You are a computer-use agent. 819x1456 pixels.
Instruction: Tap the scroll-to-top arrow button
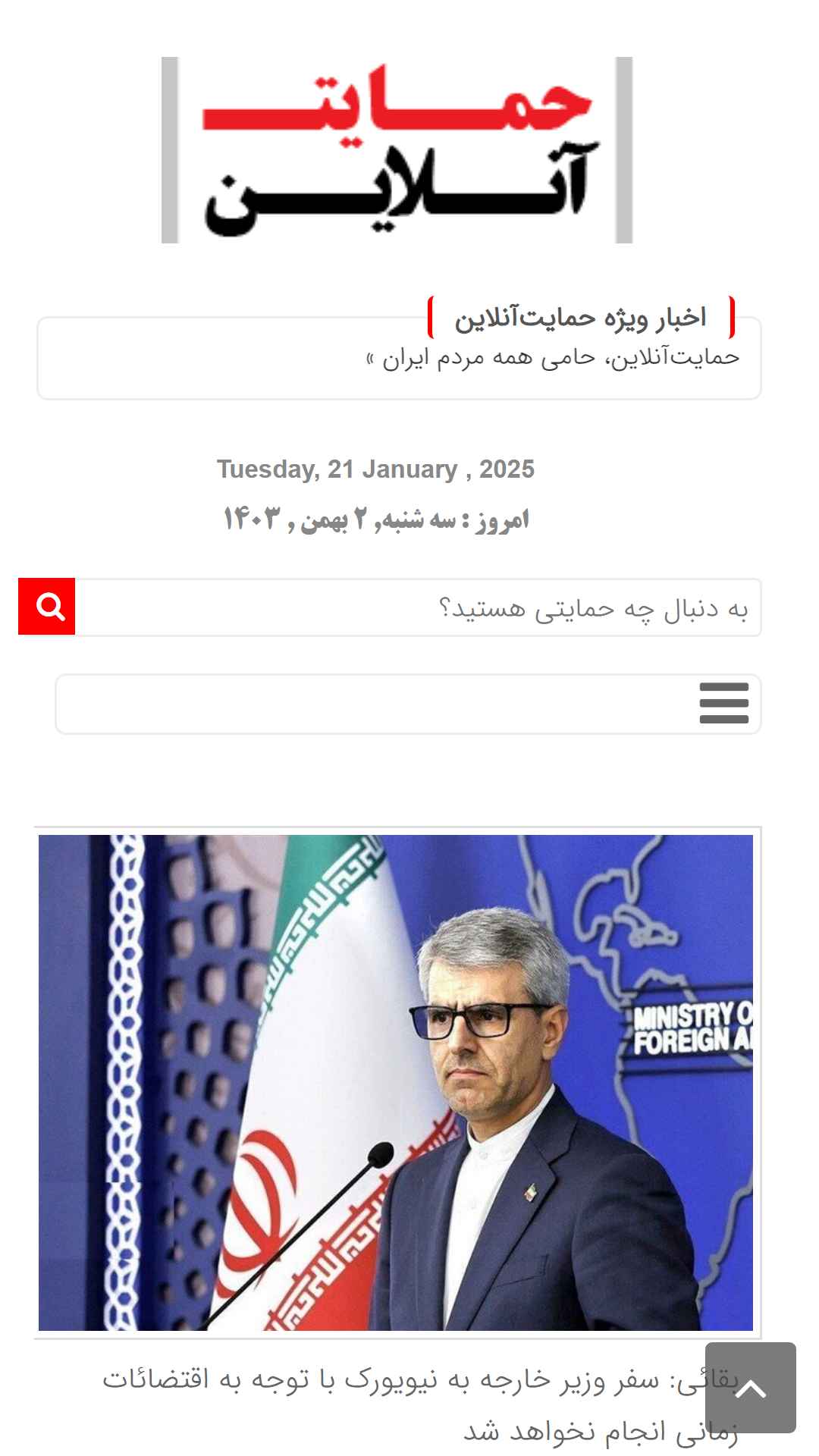pos(751,1387)
